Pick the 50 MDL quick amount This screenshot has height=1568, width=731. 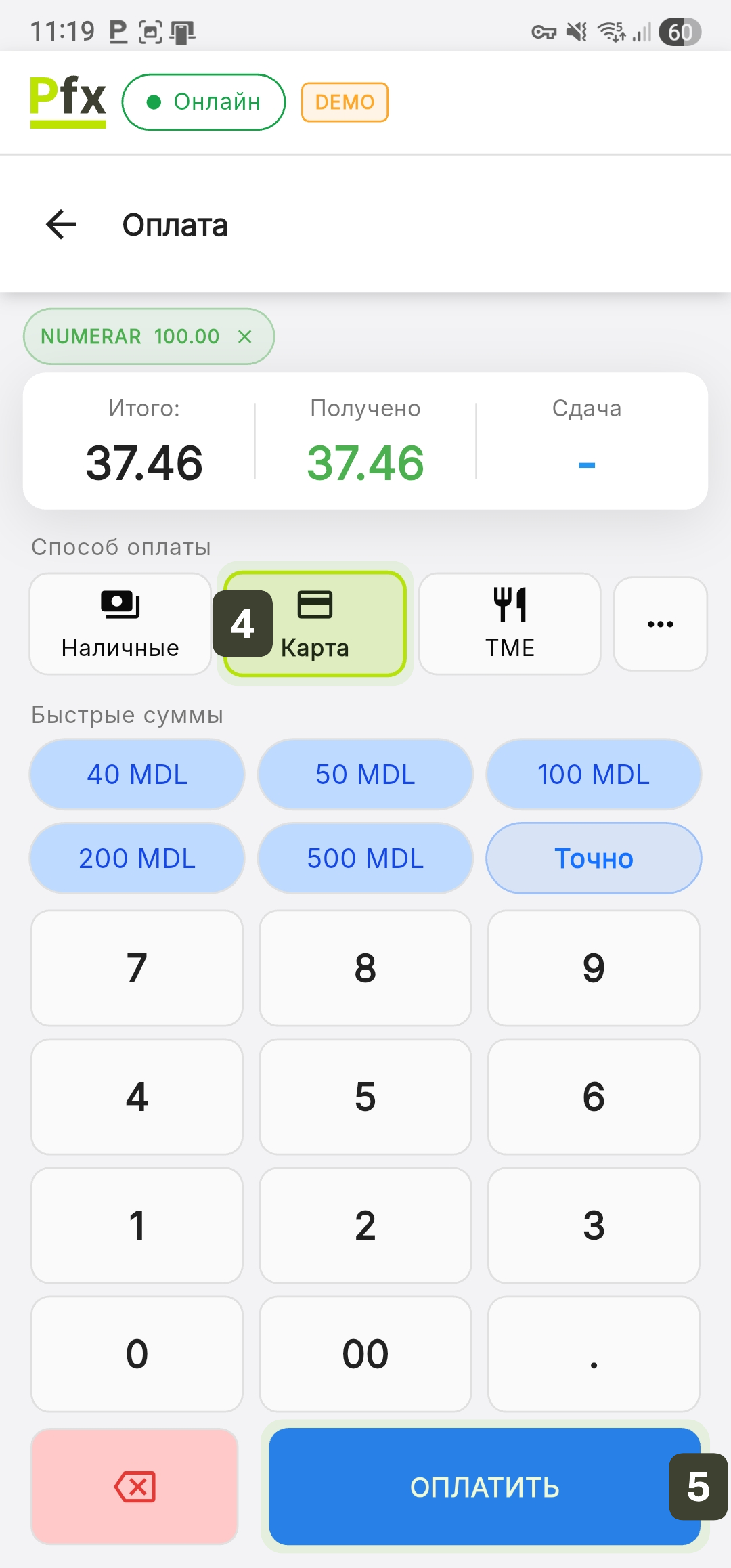point(365,775)
